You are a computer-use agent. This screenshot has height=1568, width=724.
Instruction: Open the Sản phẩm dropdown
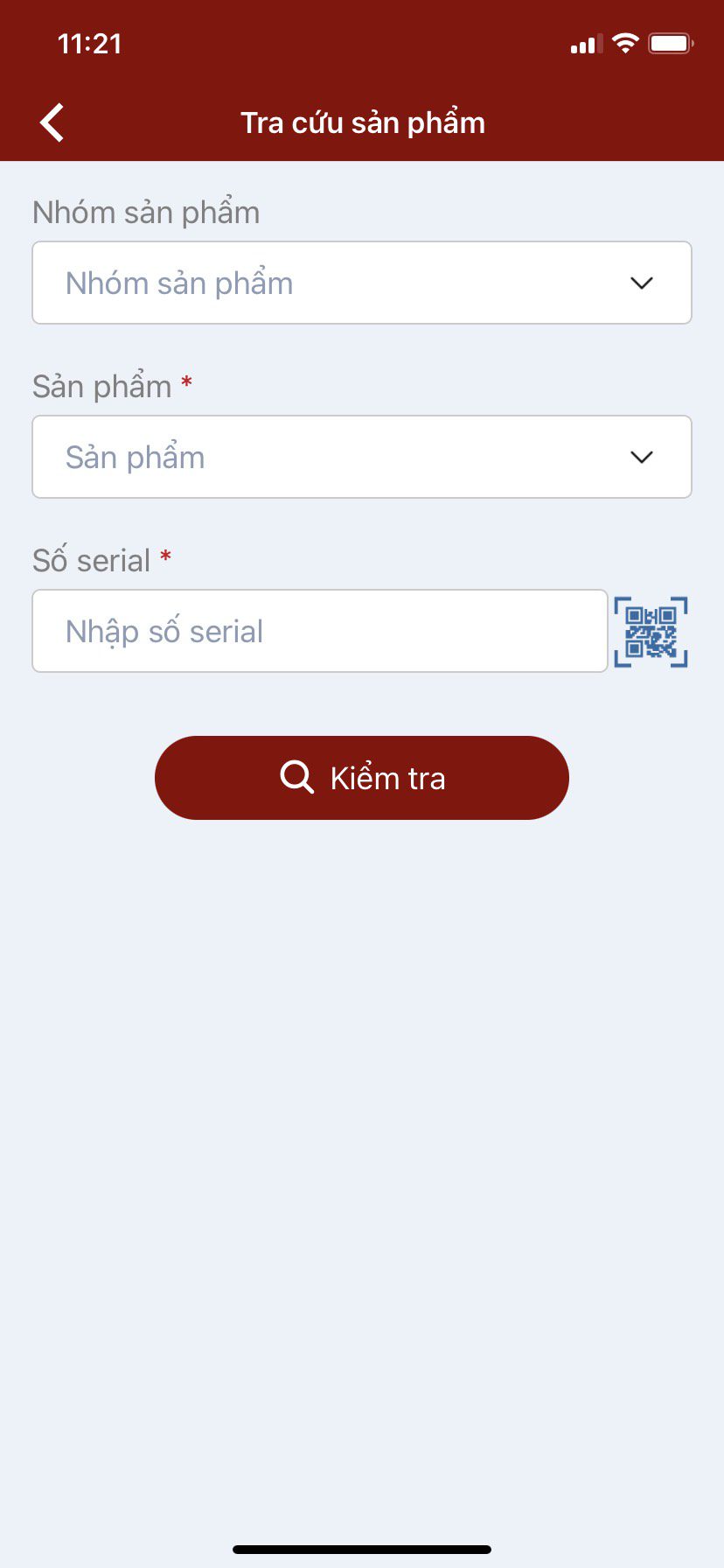(361, 456)
